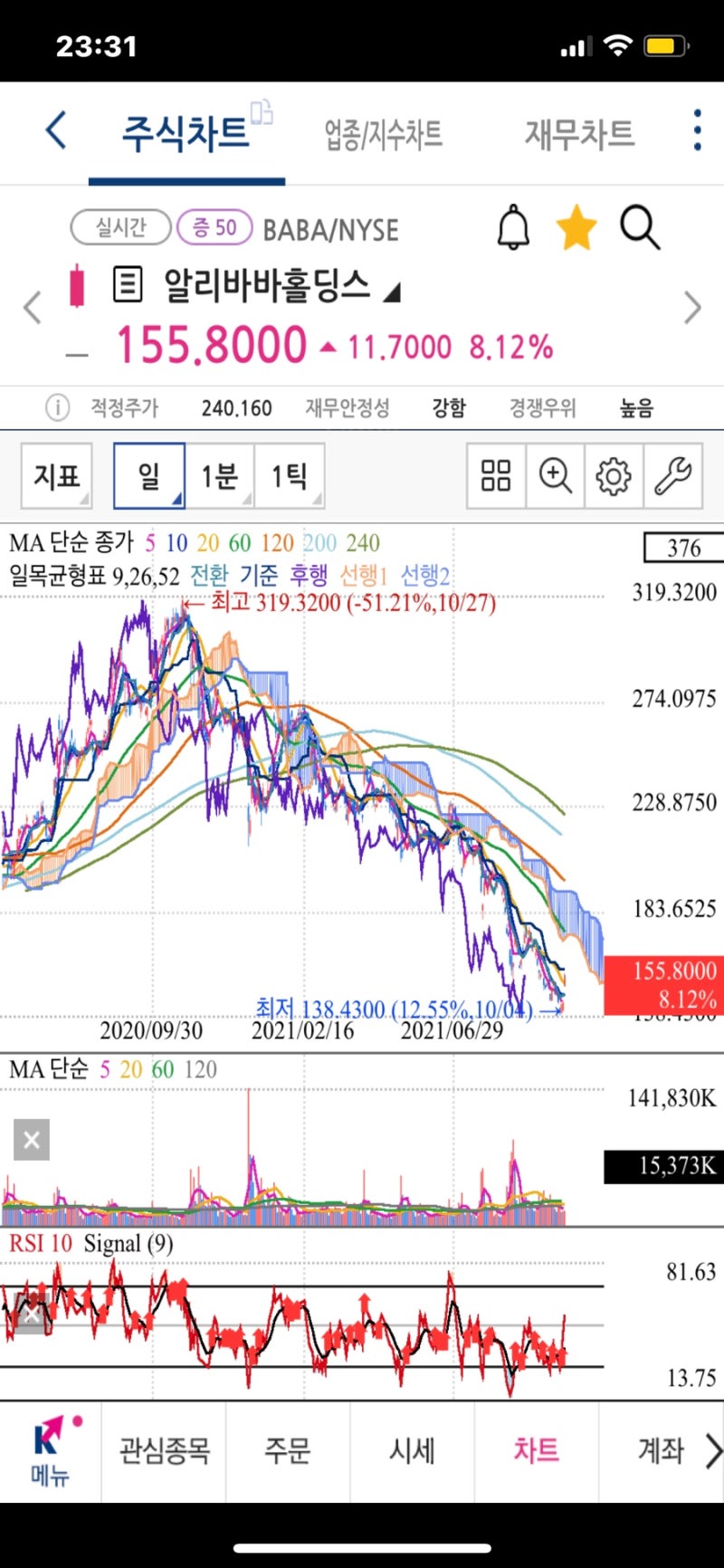
Task: Open the 지표 indicator dropdown
Action: tap(56, 475)
